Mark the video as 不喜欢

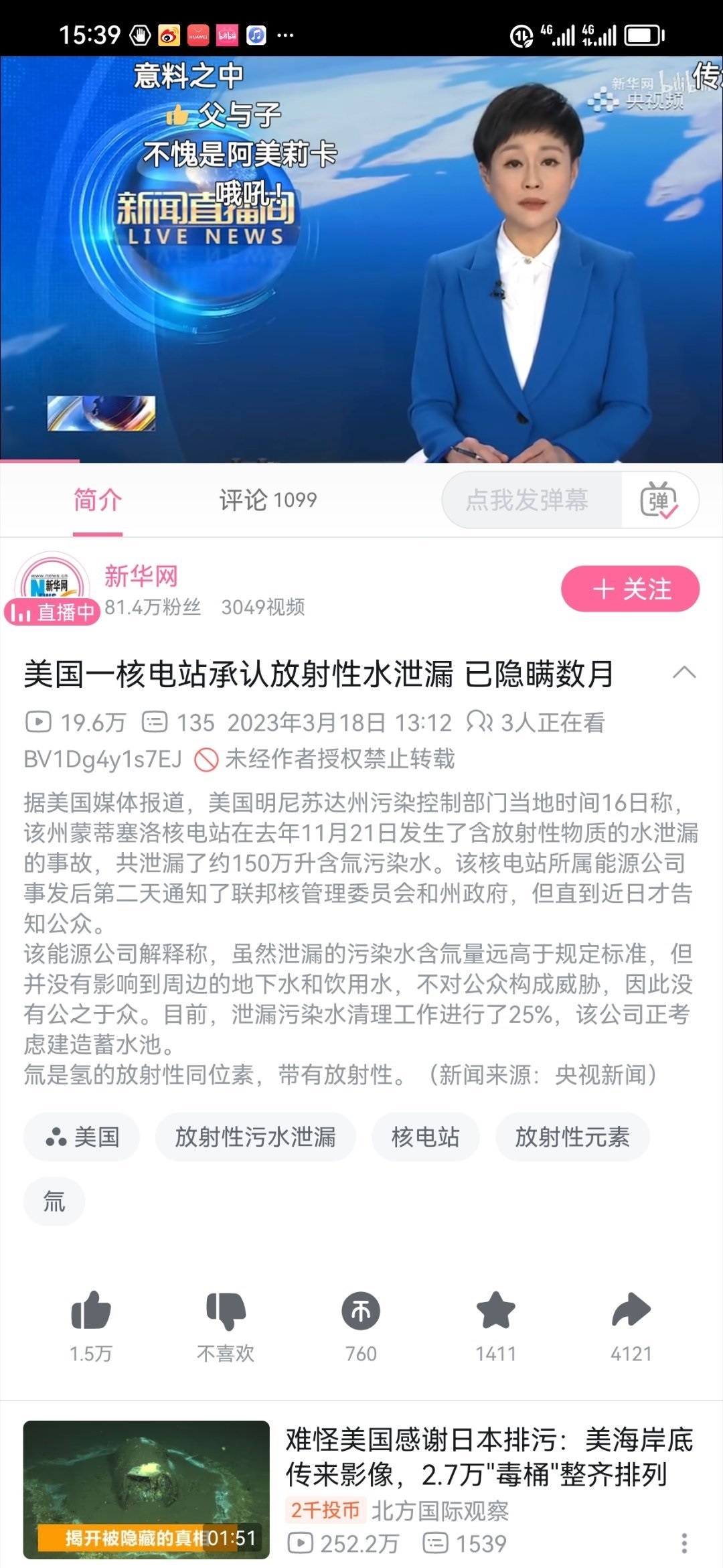coord(226,1311)
